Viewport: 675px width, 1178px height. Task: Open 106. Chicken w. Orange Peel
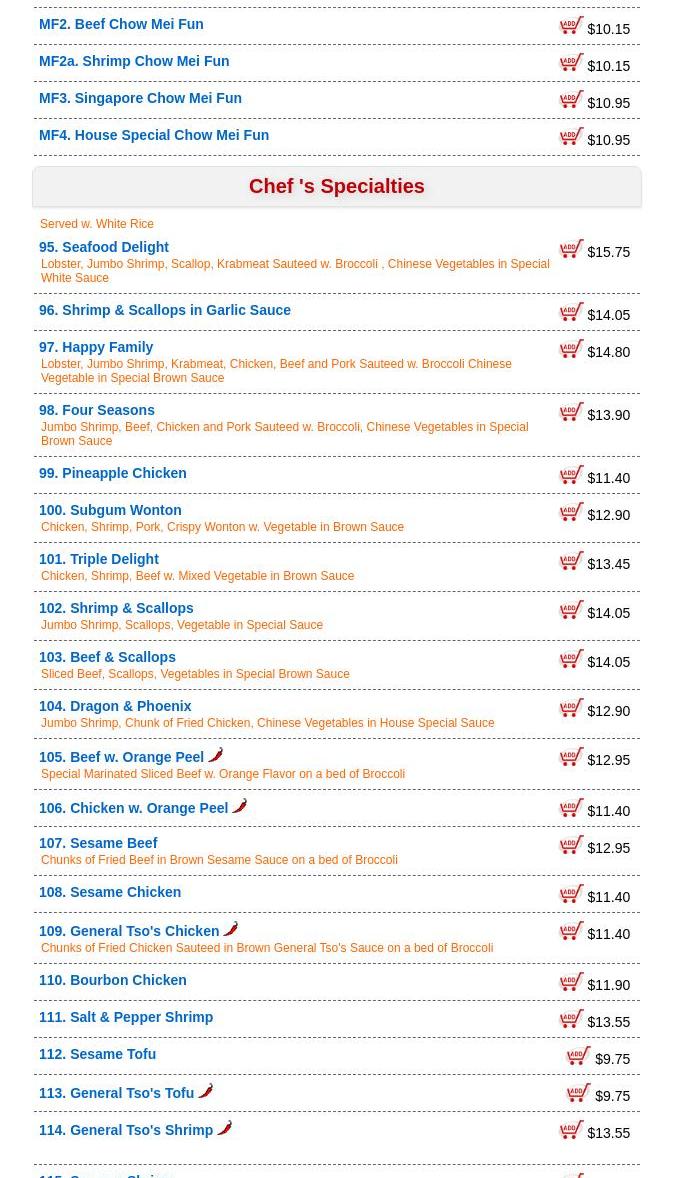click(134, 808)
